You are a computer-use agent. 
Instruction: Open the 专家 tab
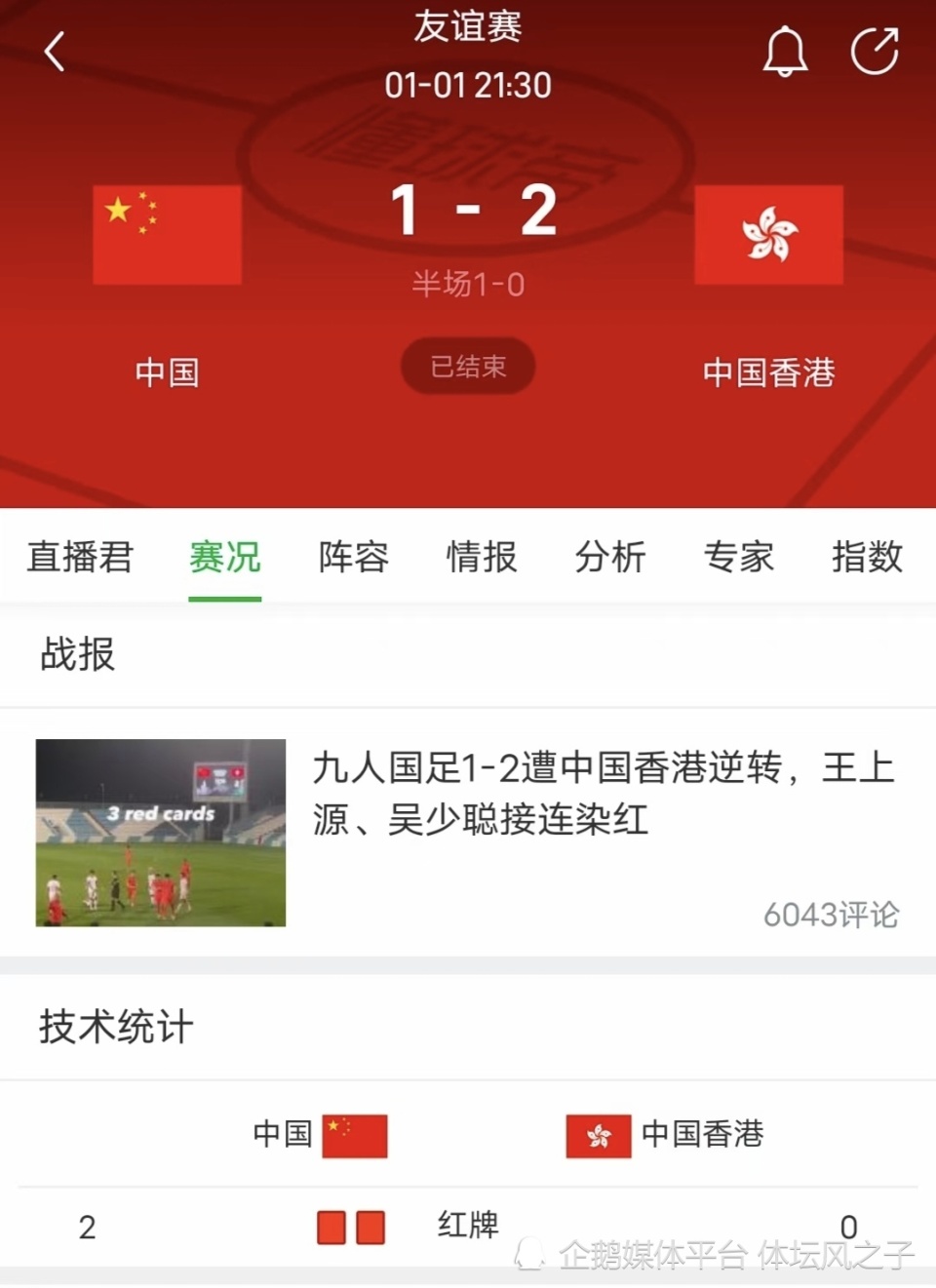pos(739,558)
